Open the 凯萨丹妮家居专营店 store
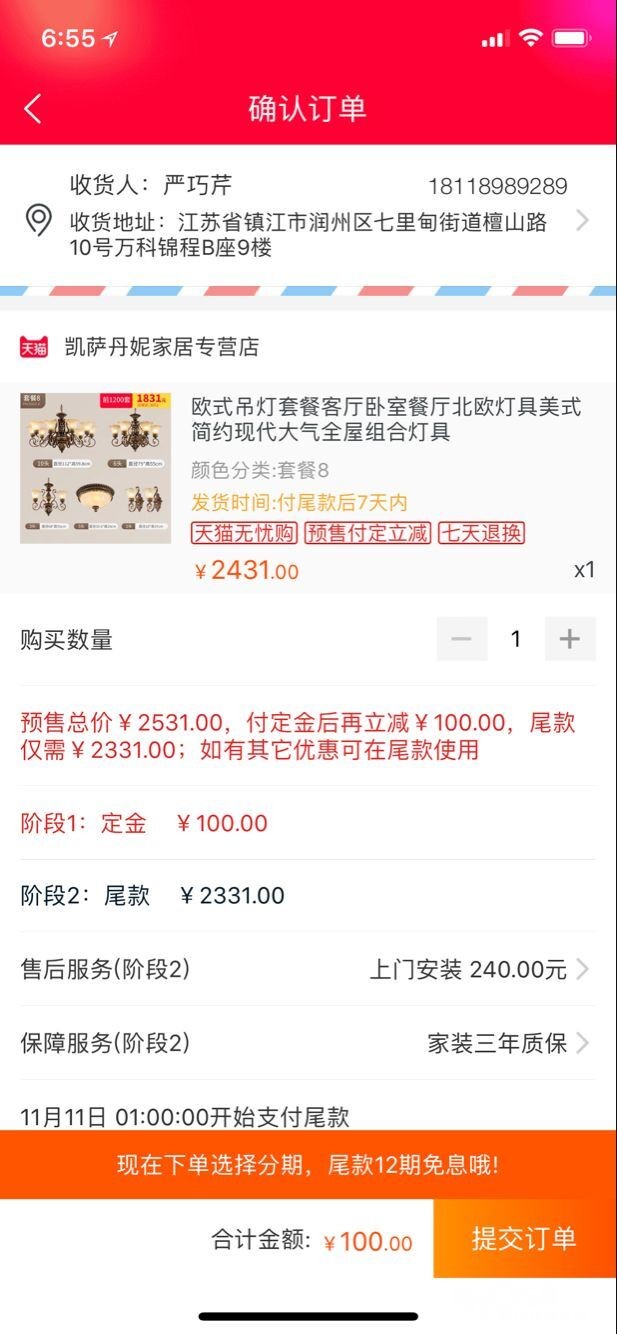The height and width of the screenshot is (1334, 617). click(161, 347)
